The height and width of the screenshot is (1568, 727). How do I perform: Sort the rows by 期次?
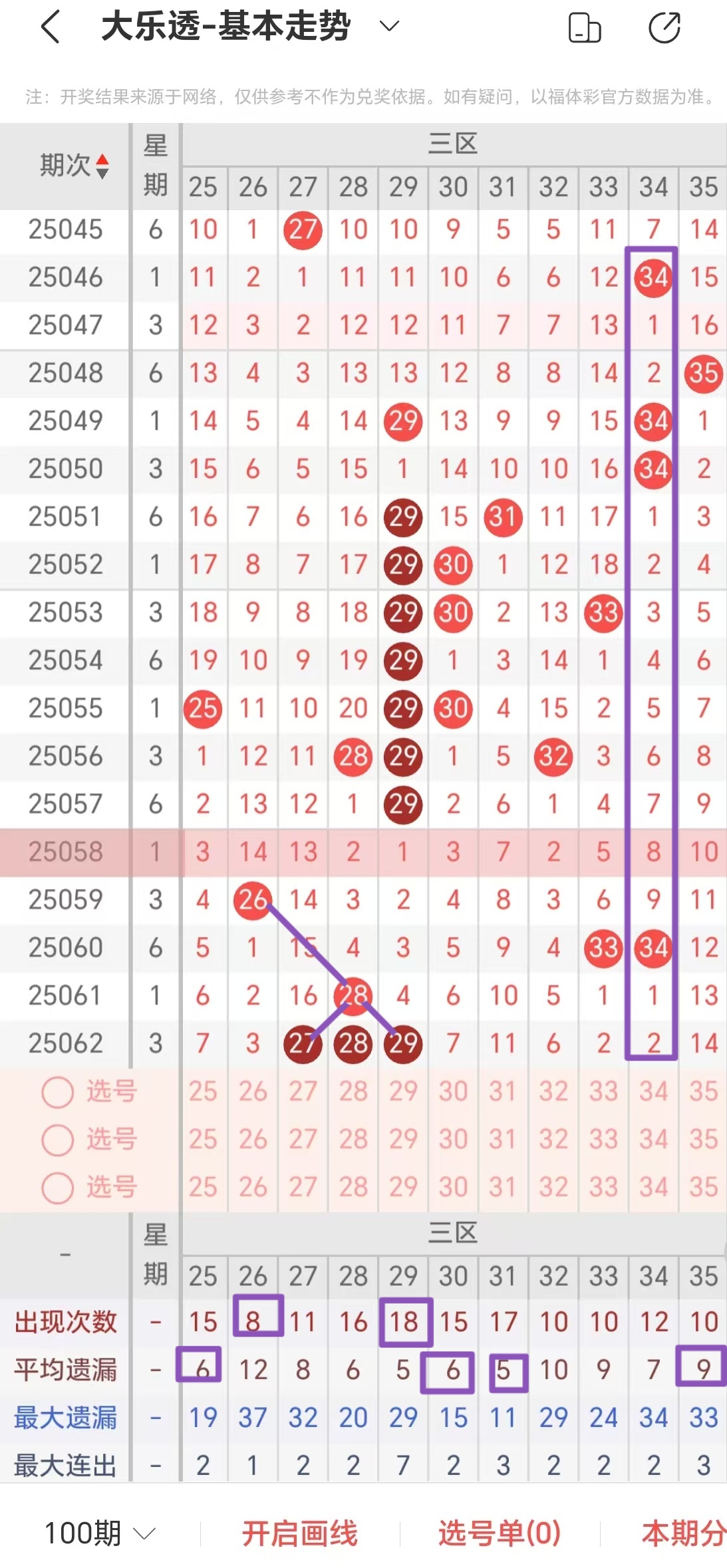73,166
